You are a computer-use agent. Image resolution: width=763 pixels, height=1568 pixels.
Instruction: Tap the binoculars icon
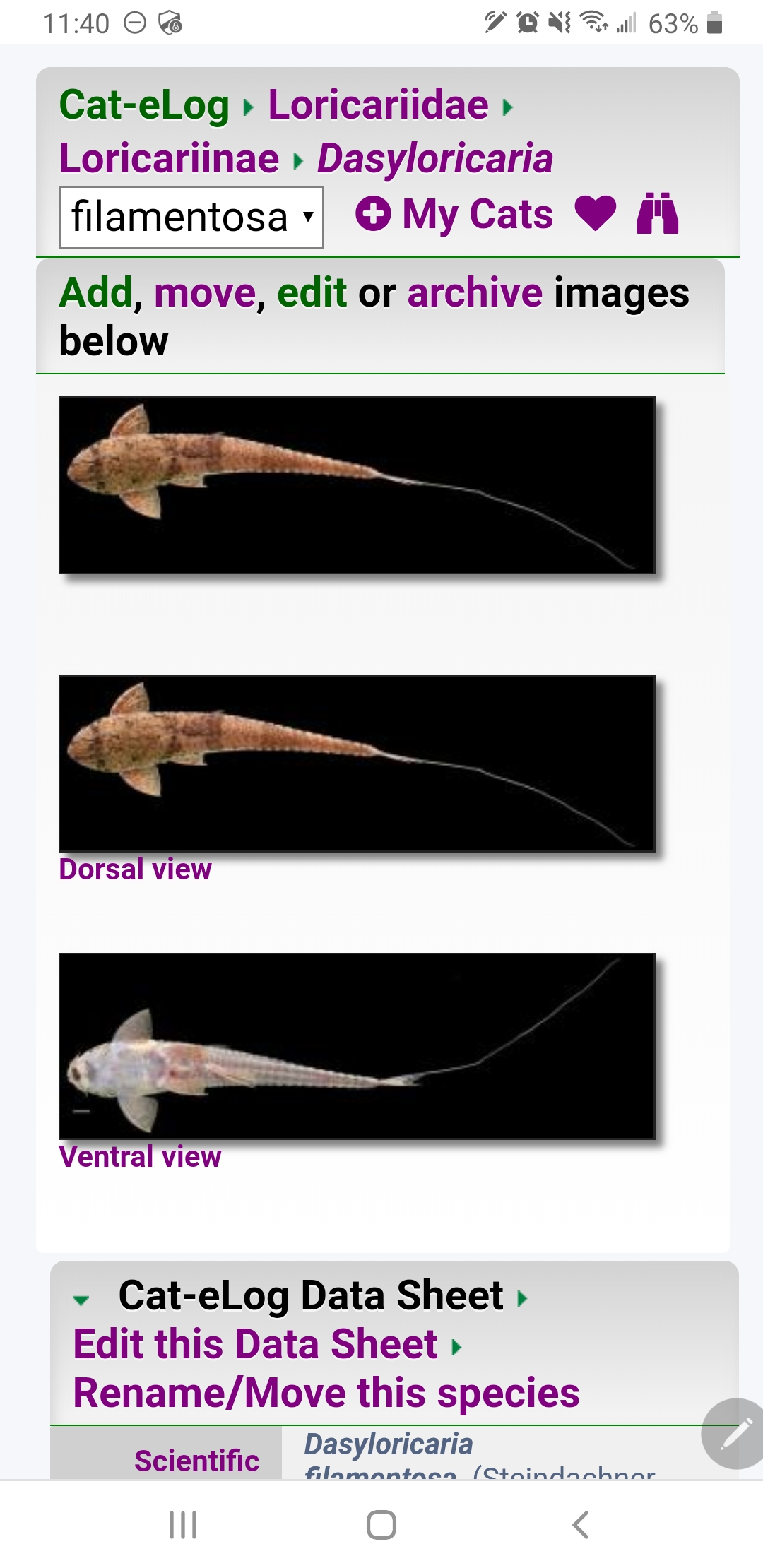pos(658,213)
